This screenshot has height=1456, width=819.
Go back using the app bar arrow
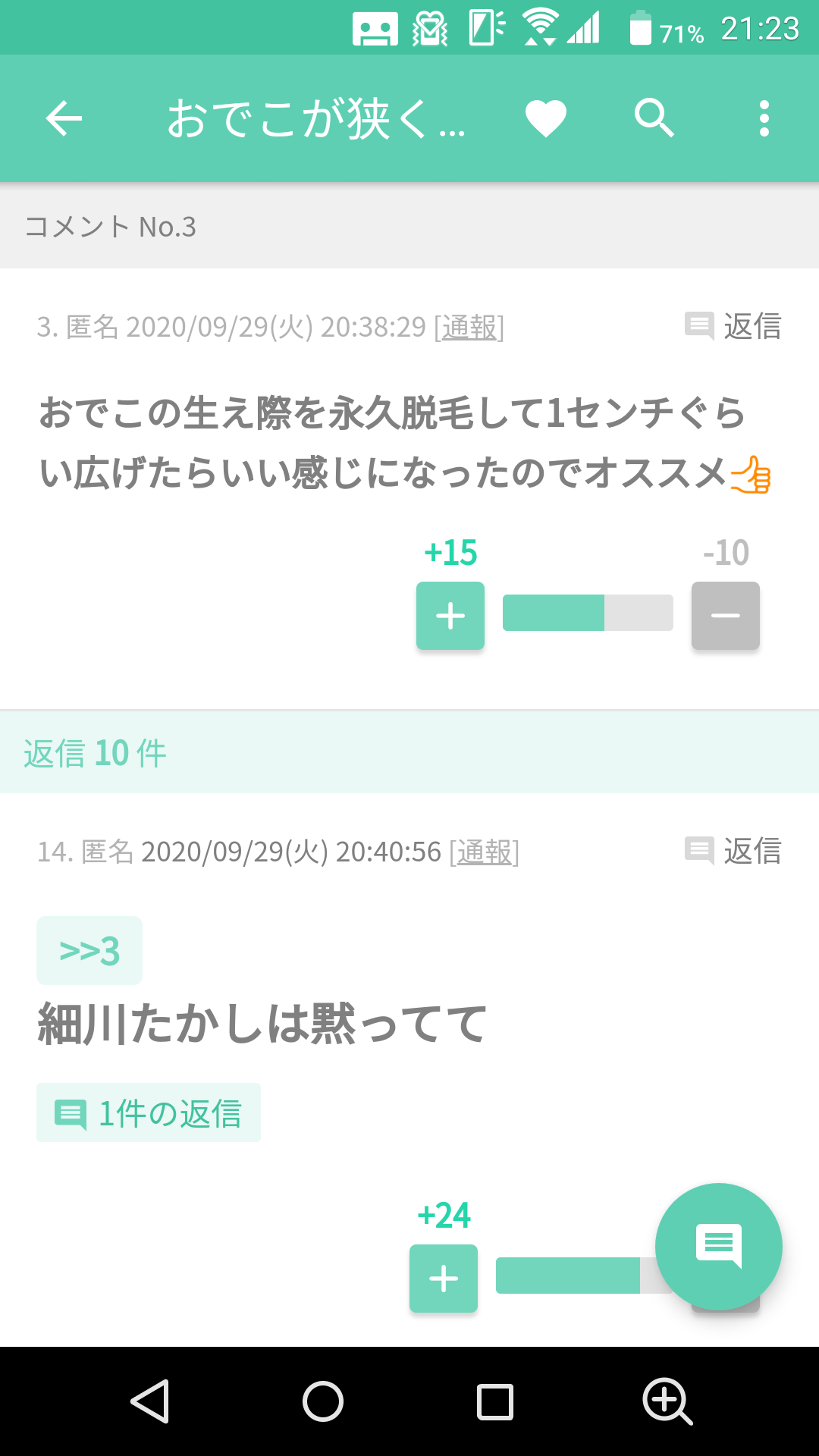pyautogui.click(x=64, y=119)
